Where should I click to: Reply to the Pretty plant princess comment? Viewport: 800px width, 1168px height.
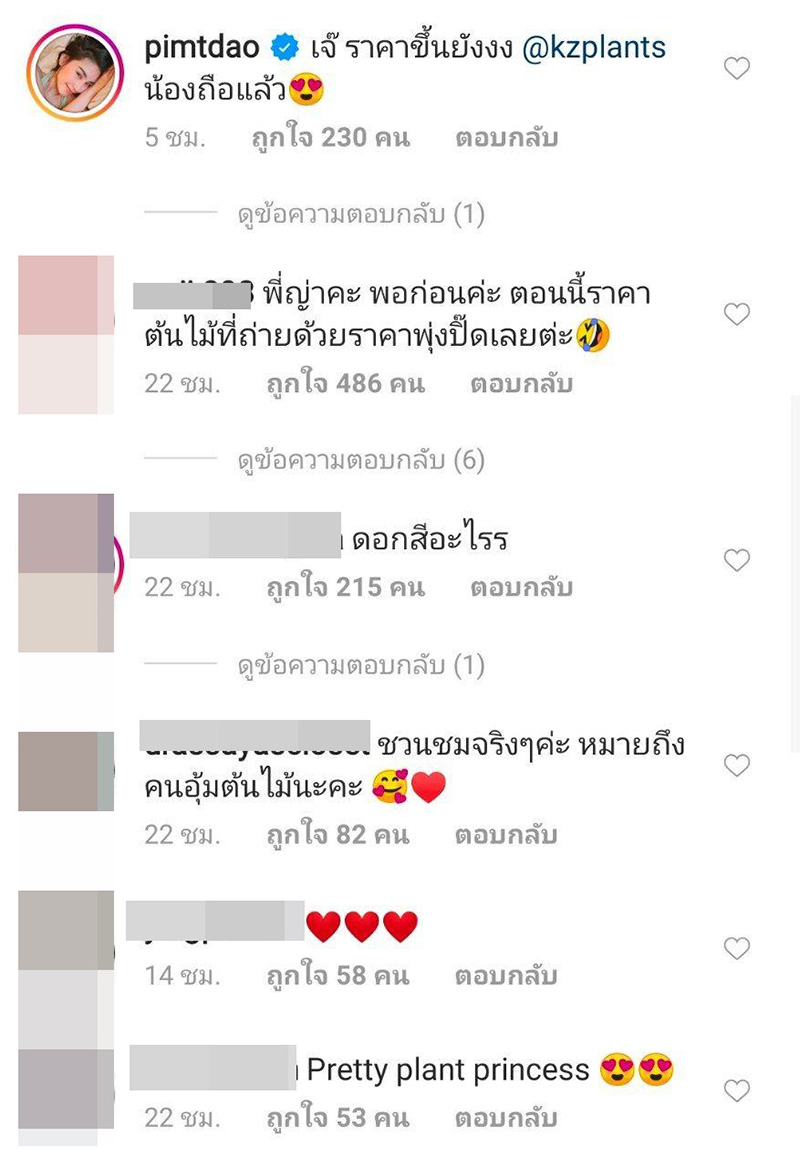click(506, 1117)
